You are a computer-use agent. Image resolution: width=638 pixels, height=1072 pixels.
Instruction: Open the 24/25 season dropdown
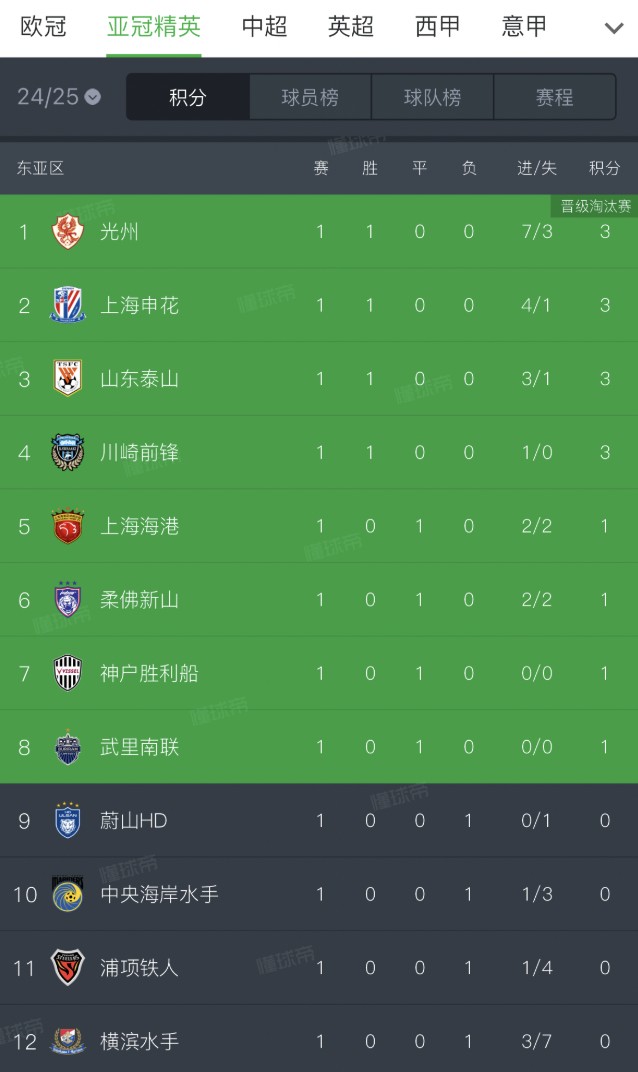[x=59, y=97]
